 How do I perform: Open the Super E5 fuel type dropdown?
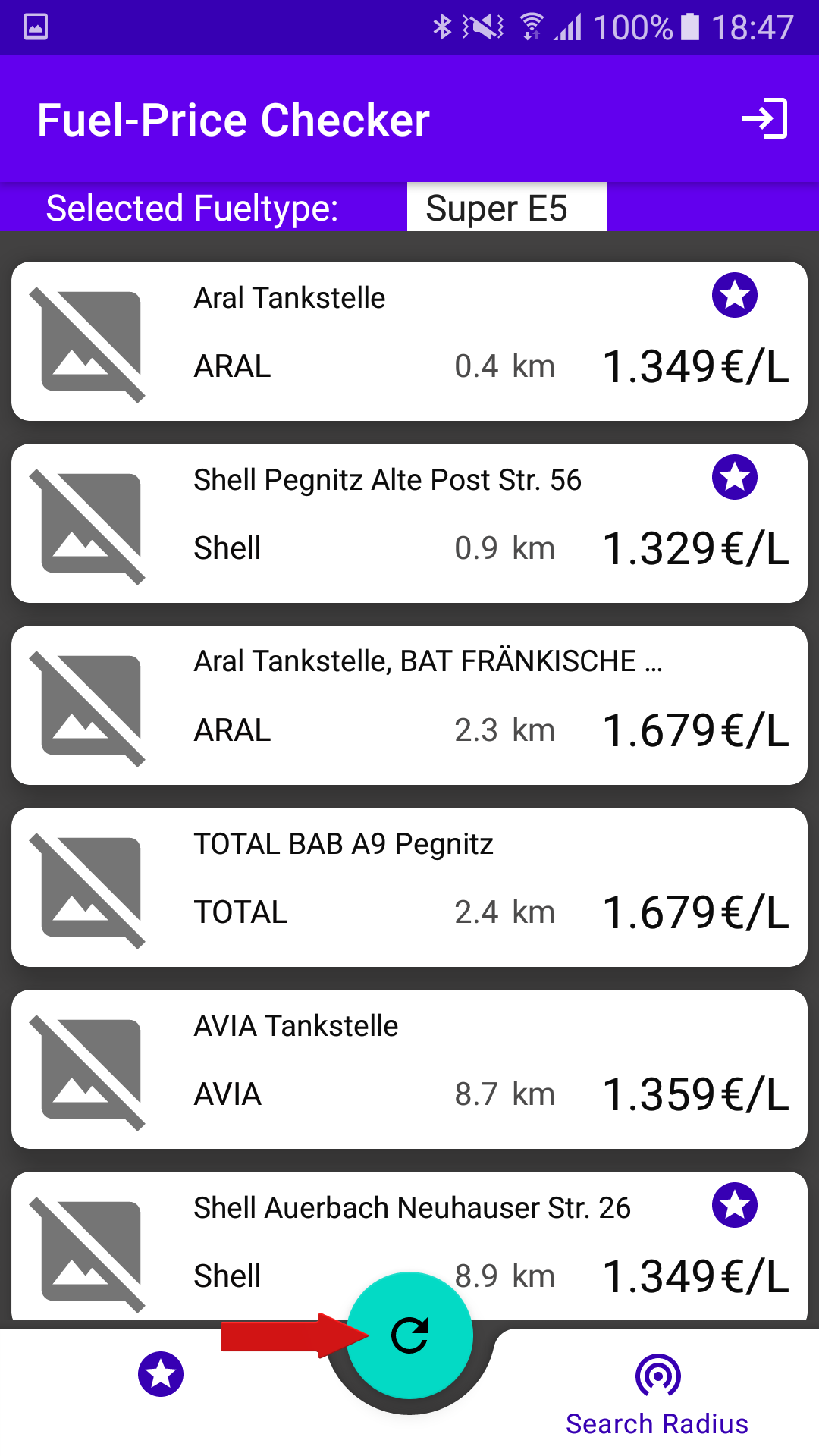(507, 207)
